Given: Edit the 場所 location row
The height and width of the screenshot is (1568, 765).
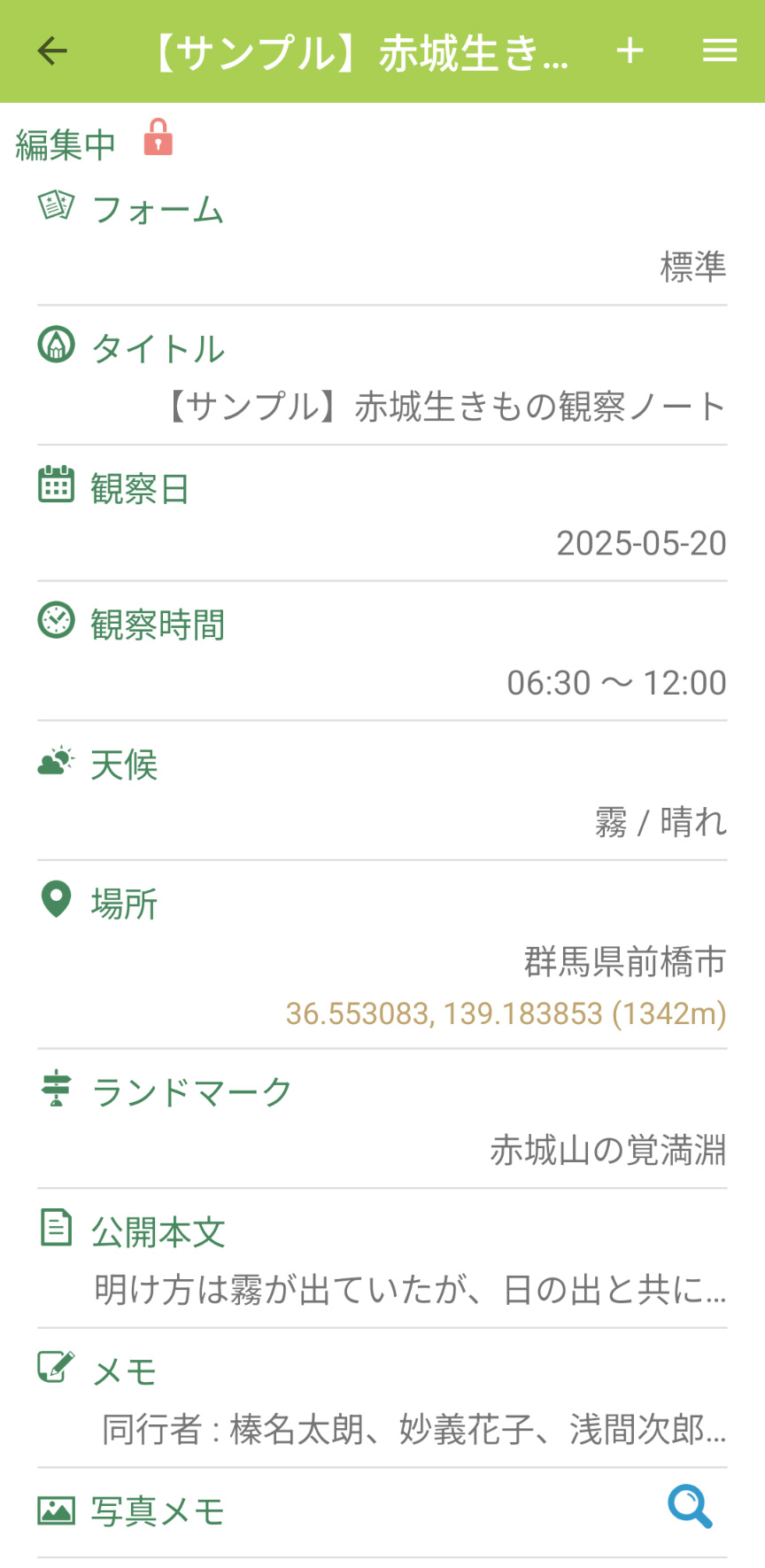Looking at the screenshot, I should coord(382,957).
